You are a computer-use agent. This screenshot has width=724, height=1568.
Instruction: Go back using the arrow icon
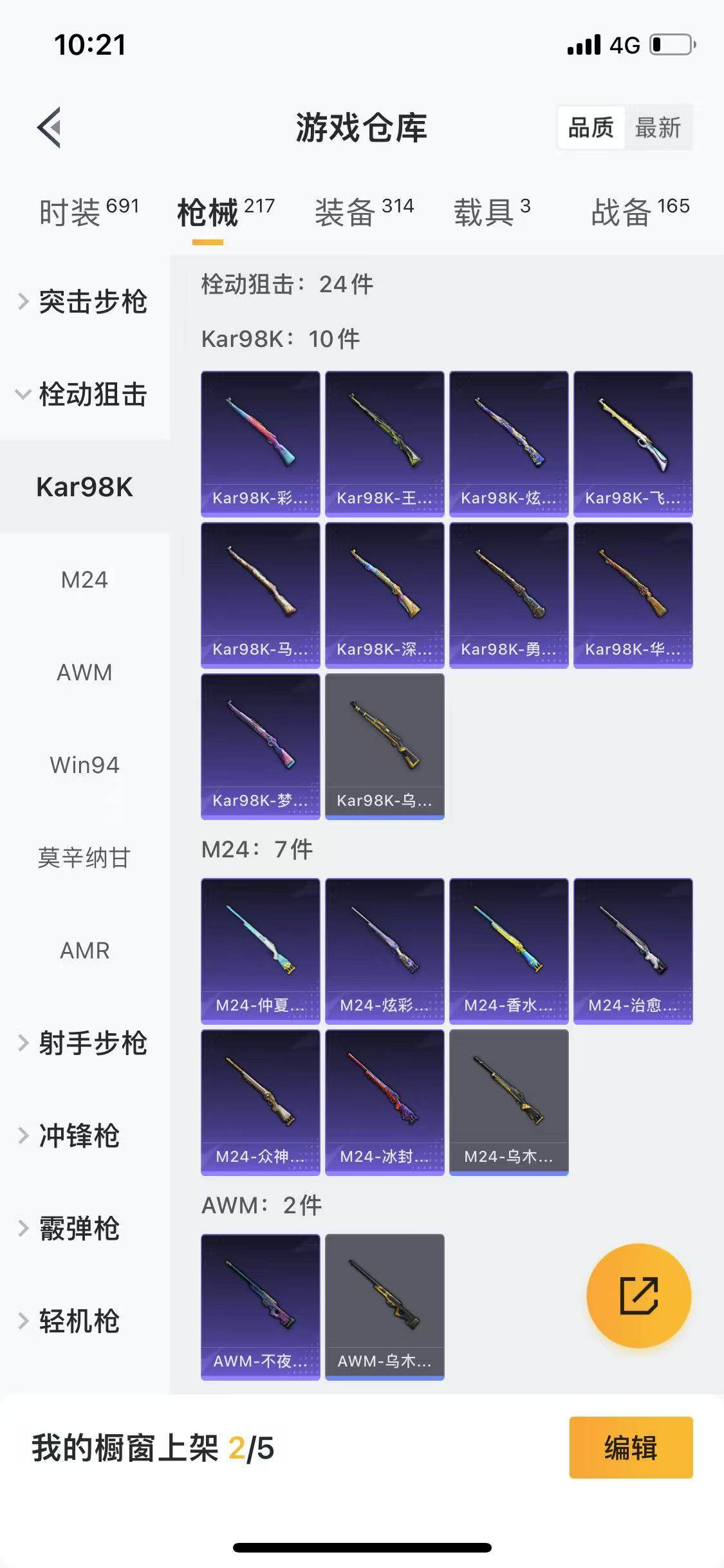[x=50, y=127]
